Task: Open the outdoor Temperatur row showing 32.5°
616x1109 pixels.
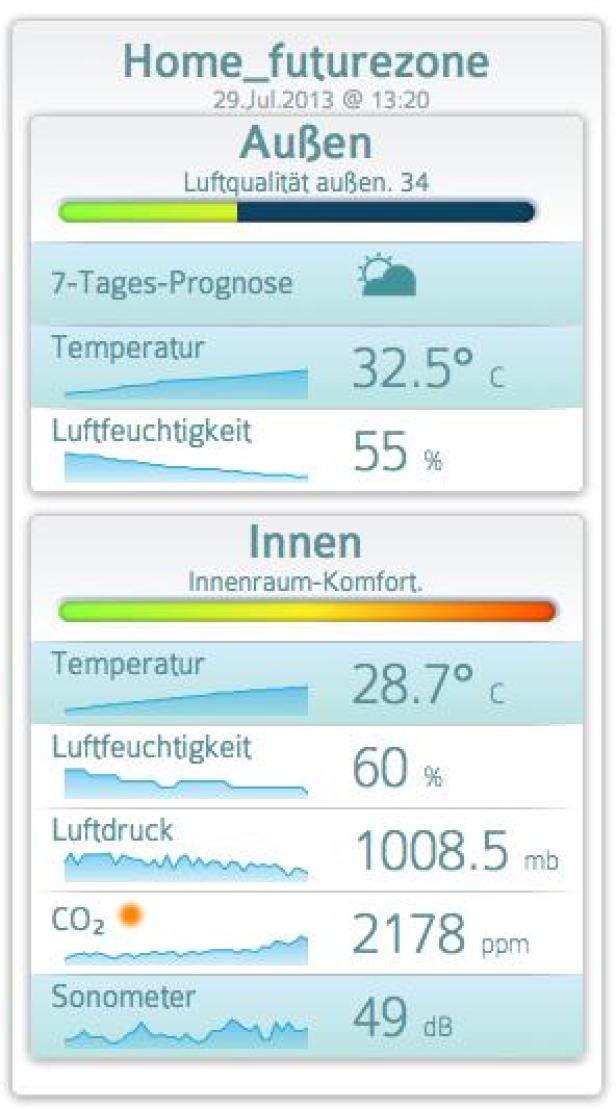Action: click(x=306, y=367)
